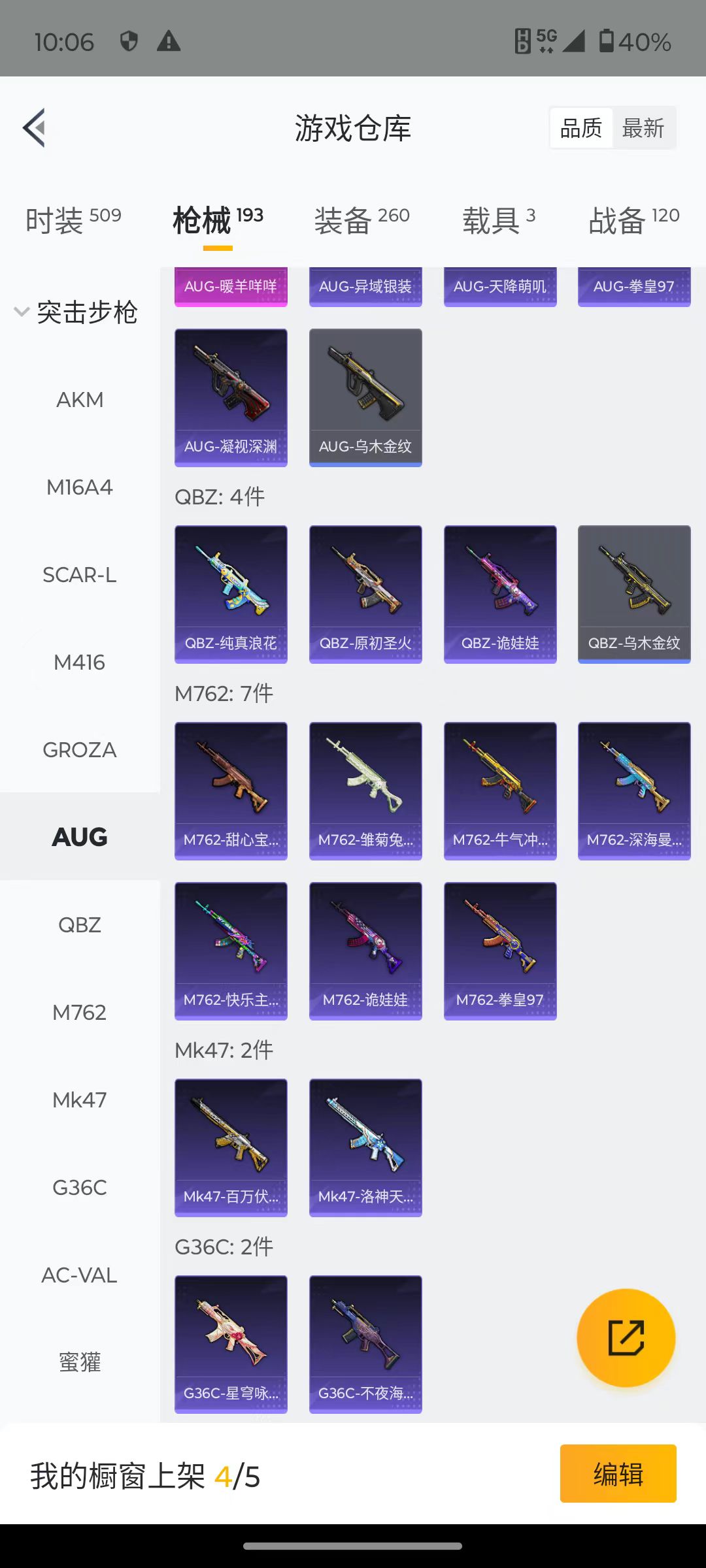Open the QBZ-乌木金纹 skin
Image resolution: width=706 pixels, height=1568 pixels.
pos(634,594)
